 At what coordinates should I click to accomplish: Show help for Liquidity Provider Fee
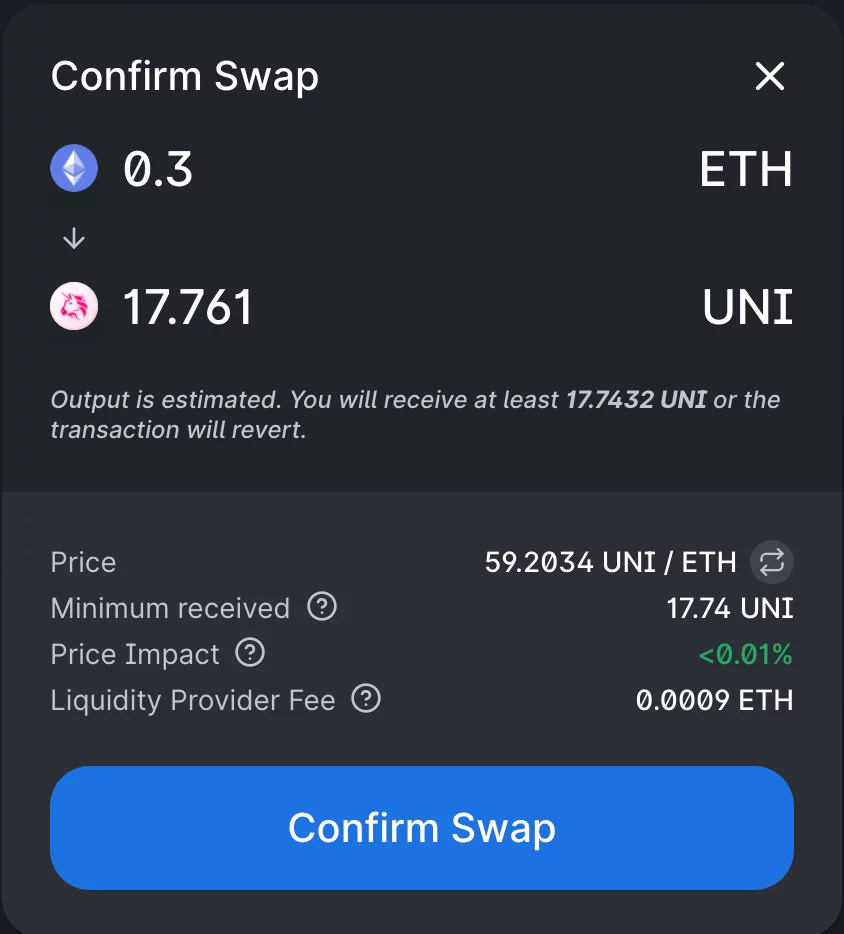366,699
